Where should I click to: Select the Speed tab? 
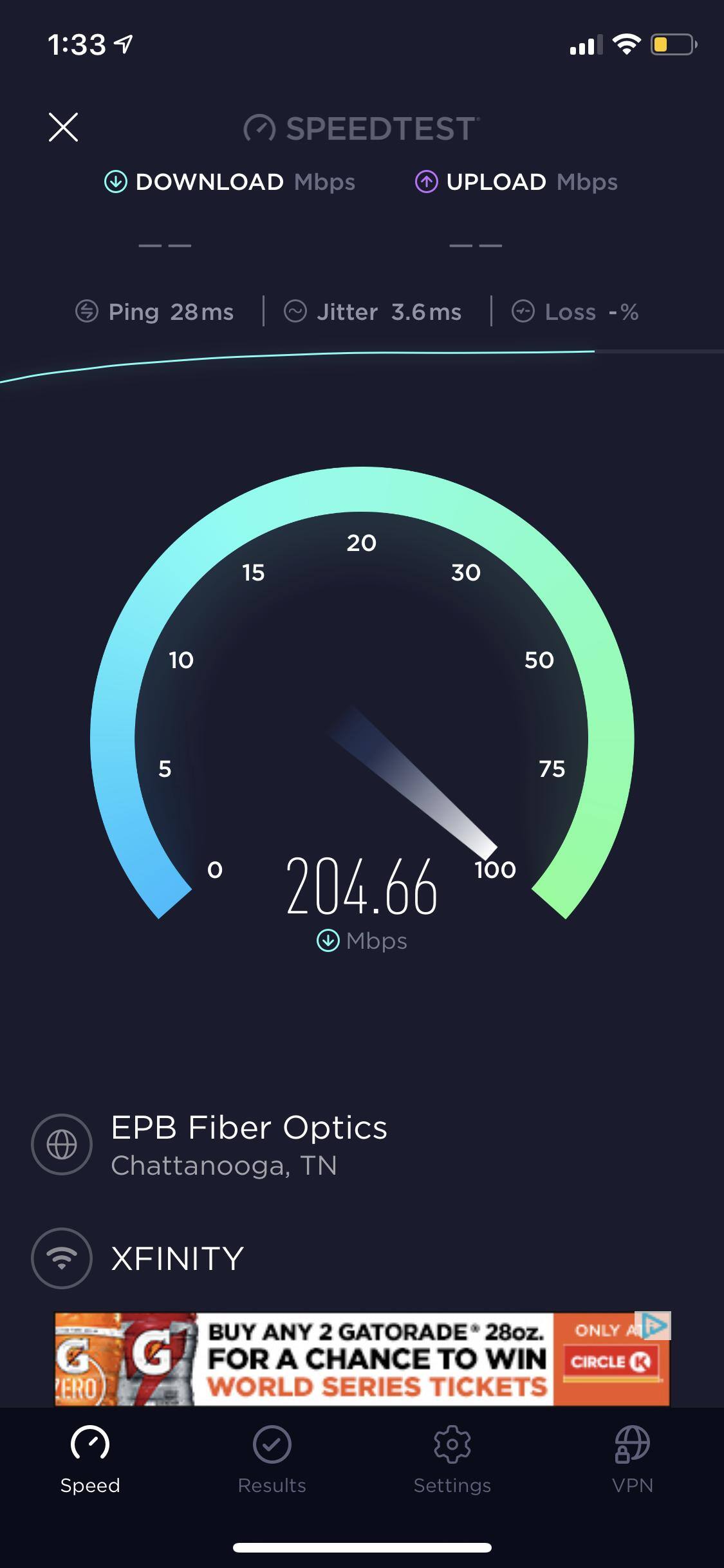(90, 1461)
